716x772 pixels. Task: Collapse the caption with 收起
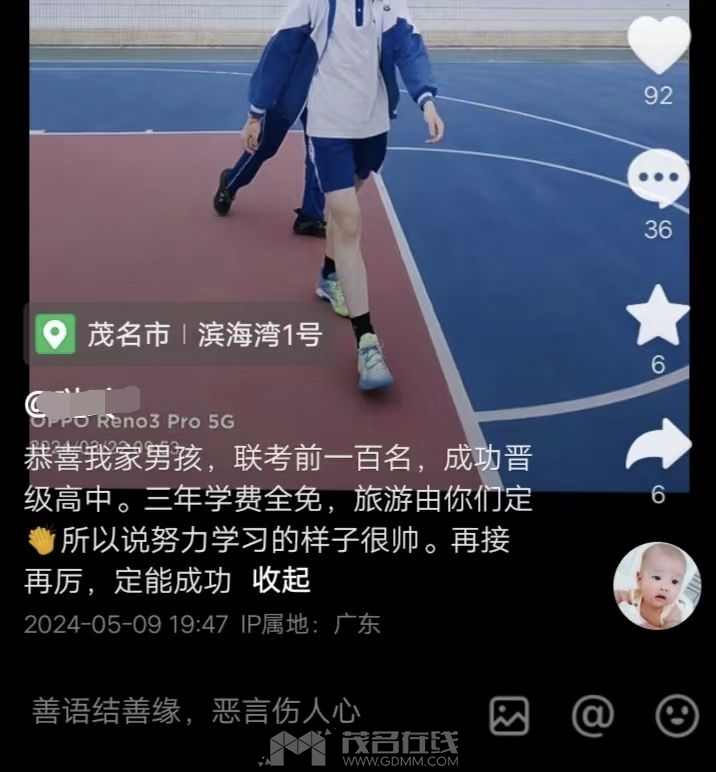(281, 579)
